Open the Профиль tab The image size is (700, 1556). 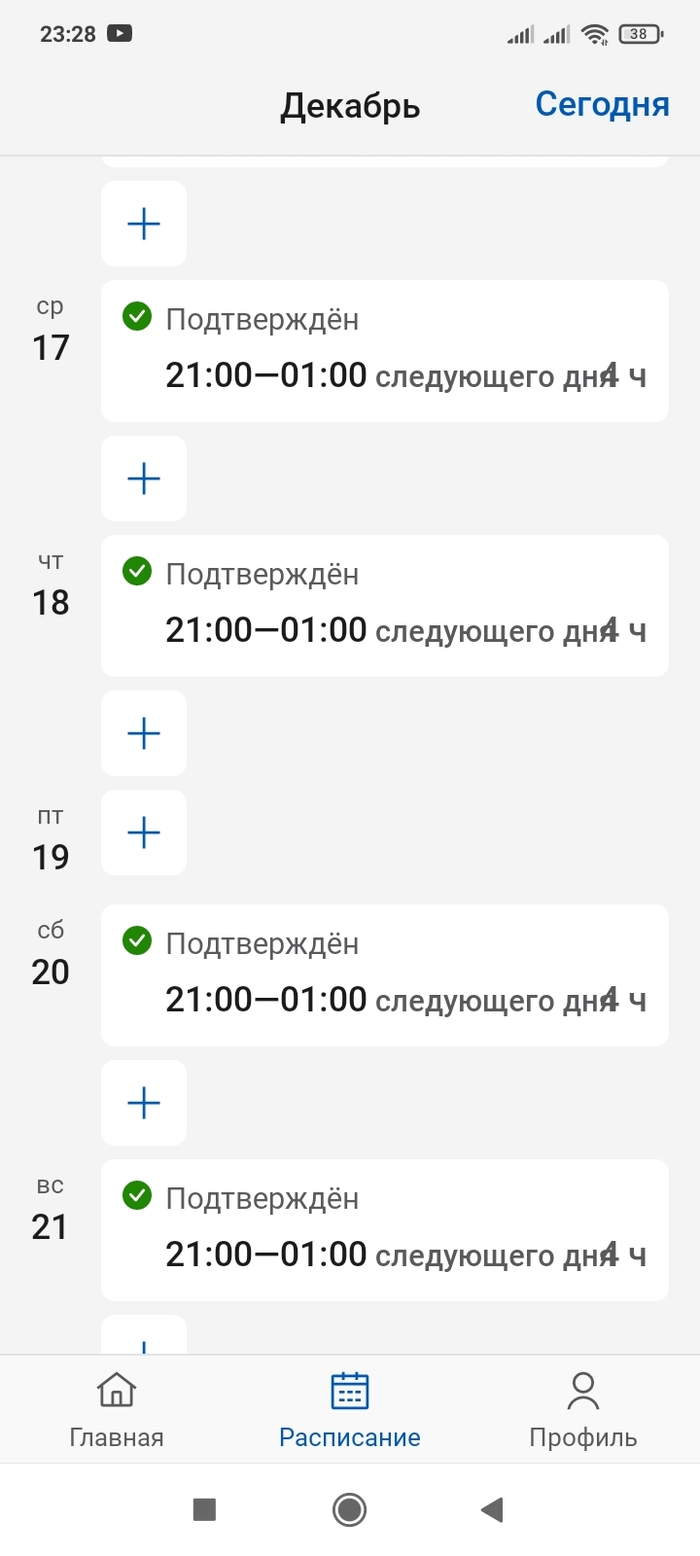pos(583,1410)
